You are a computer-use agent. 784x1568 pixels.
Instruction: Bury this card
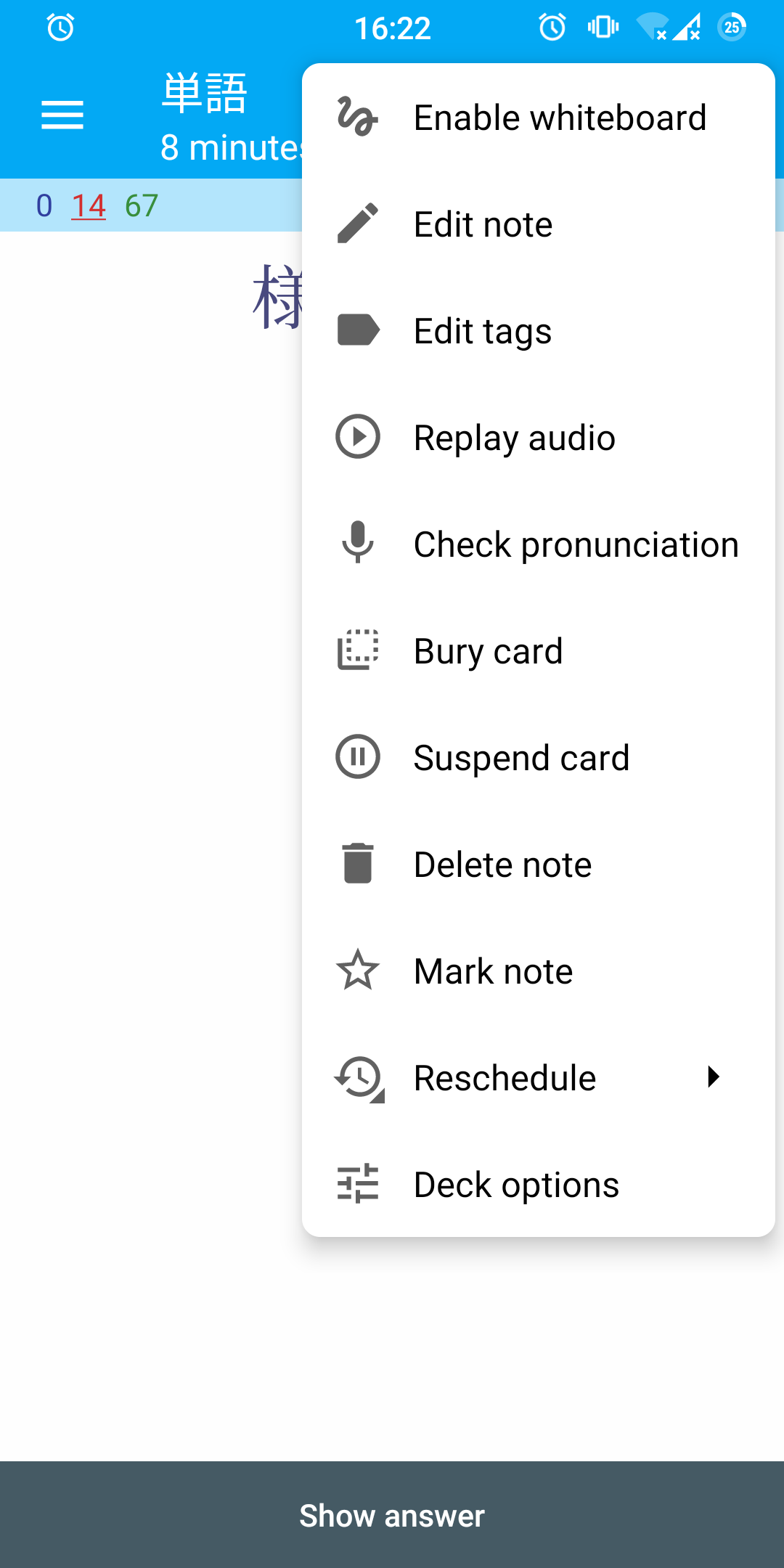(x=537, y=651)
